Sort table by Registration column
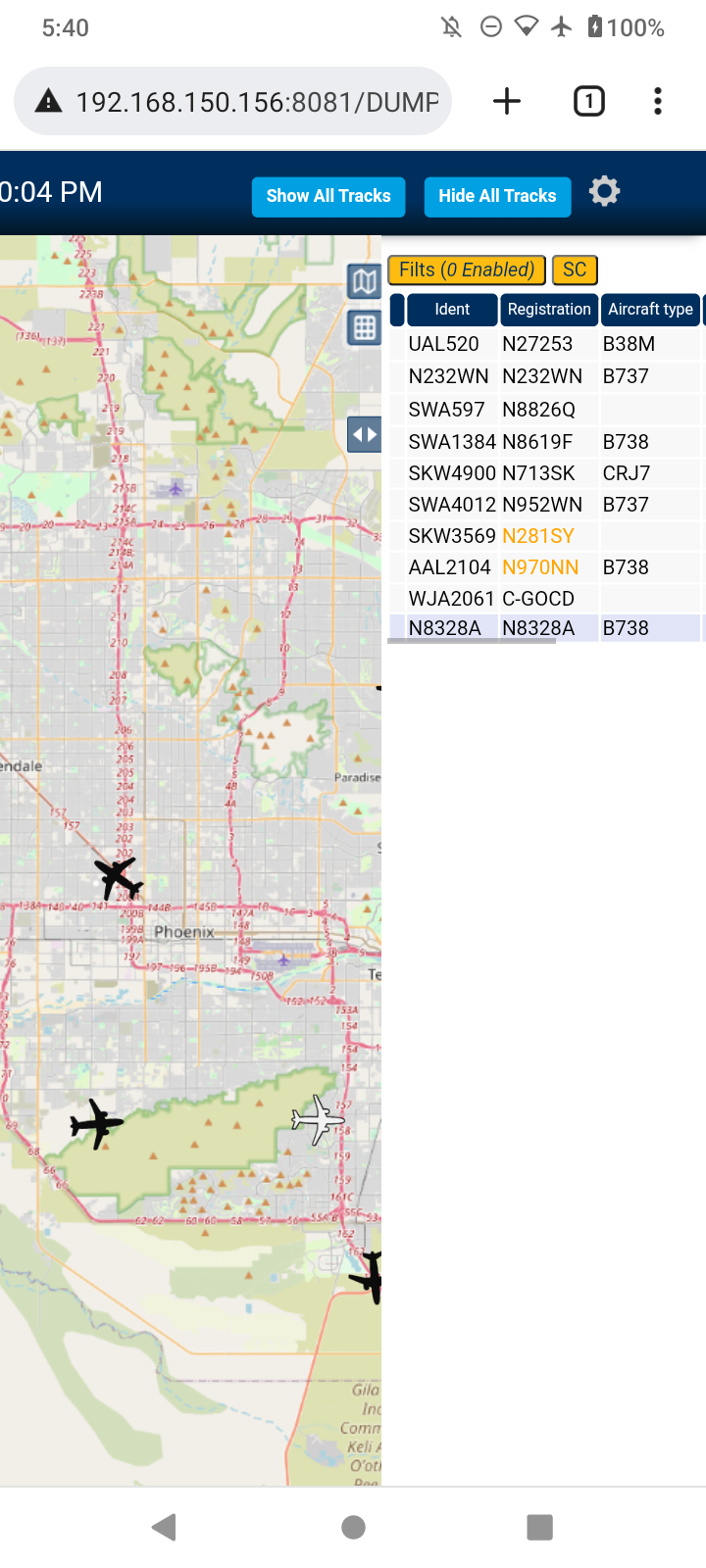706x1568 pixels. coord(549,310)
